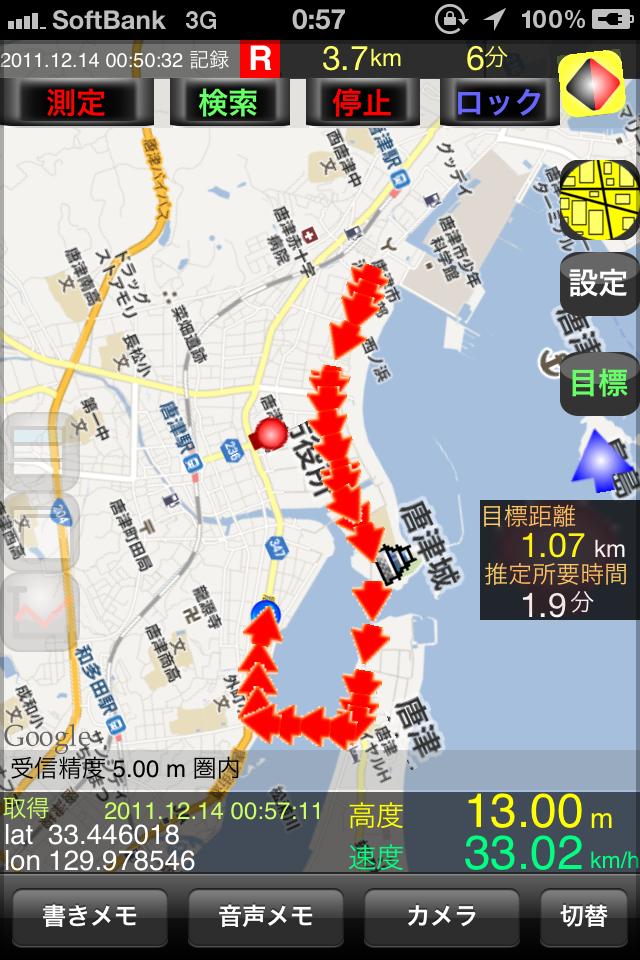Tap the top translucent panel icon on the left

(40, 452)
